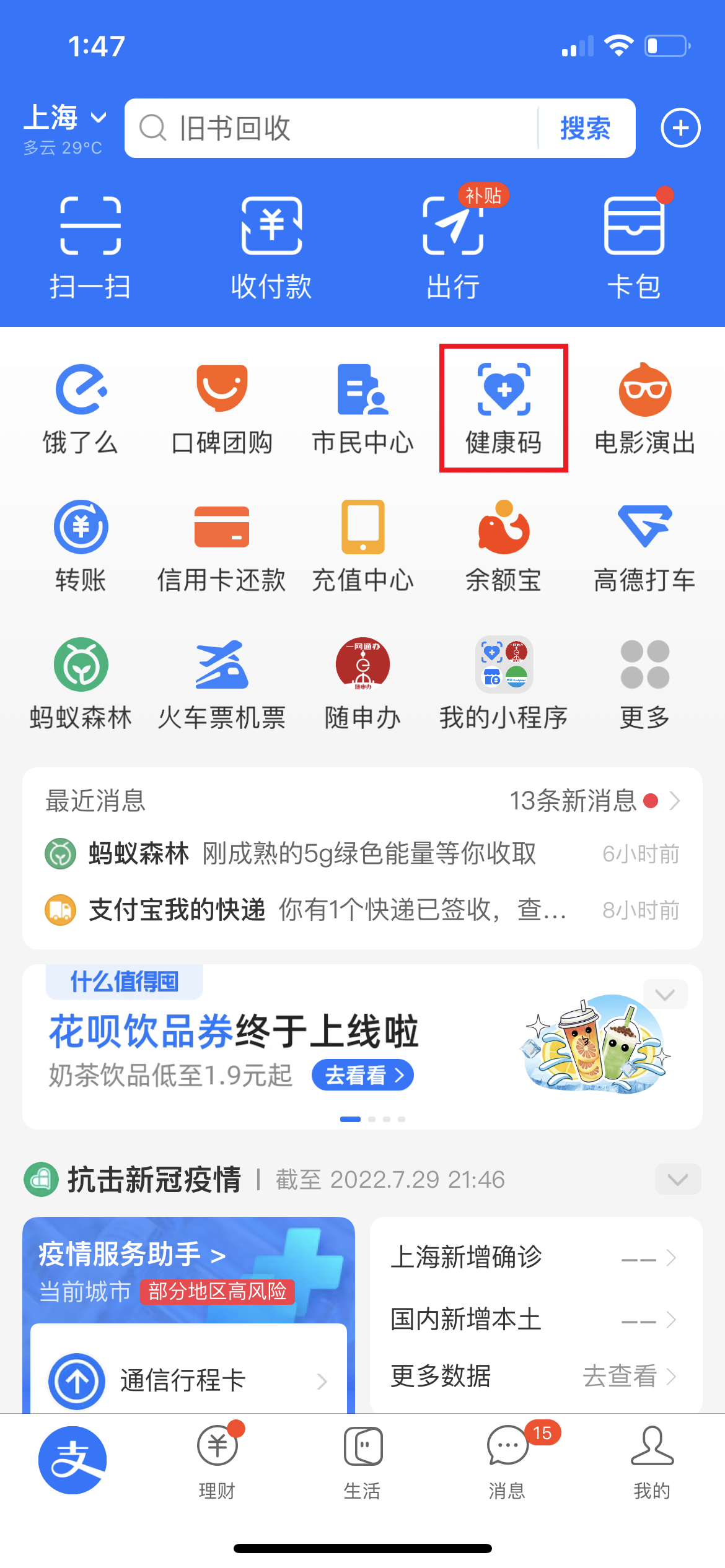Open 饿了么 food delivery
Screen dimensions: 725x1568
click(x=81, y=409)
